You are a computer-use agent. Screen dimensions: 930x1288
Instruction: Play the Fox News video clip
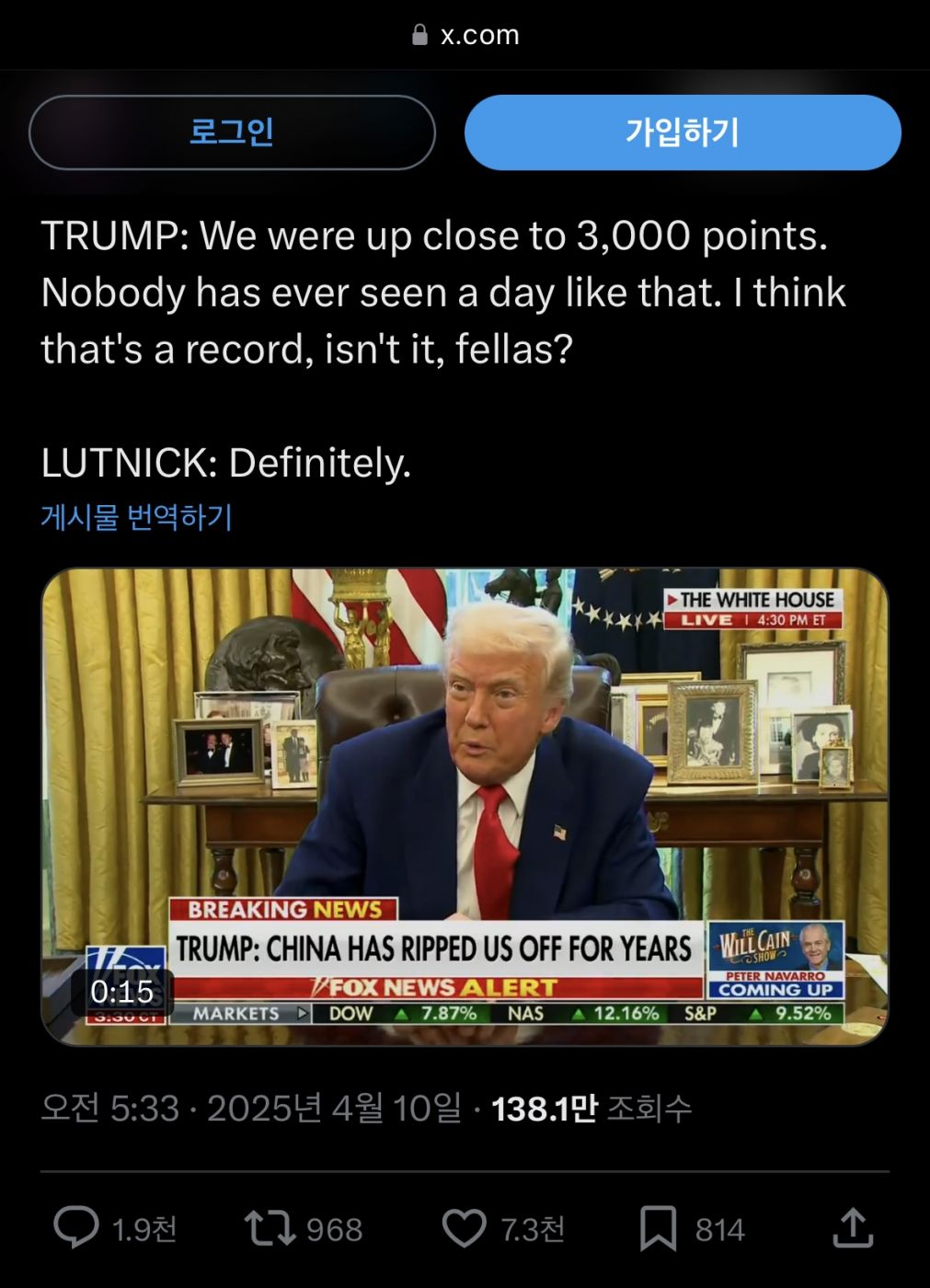[x=465, y=806]
